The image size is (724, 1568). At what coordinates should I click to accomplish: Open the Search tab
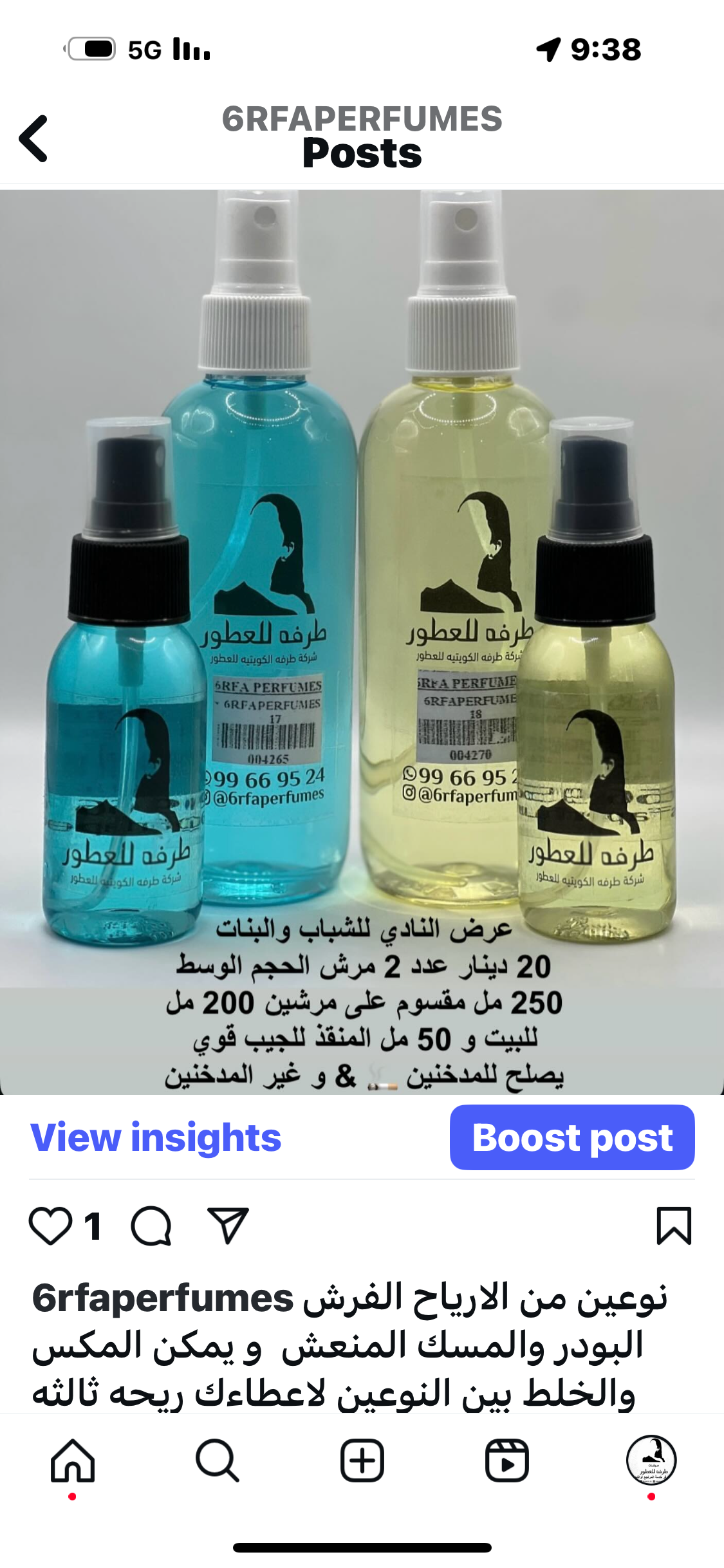click(x=218, y=1461)
